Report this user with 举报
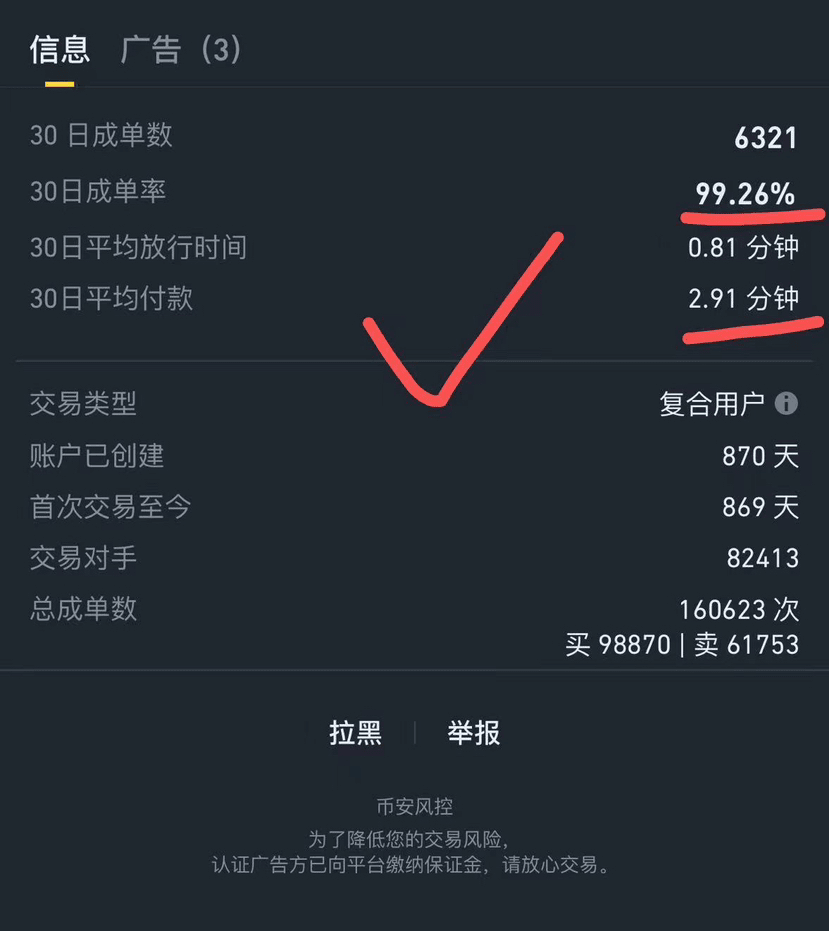This screenshot has height=931, width=829. [473, 733]
